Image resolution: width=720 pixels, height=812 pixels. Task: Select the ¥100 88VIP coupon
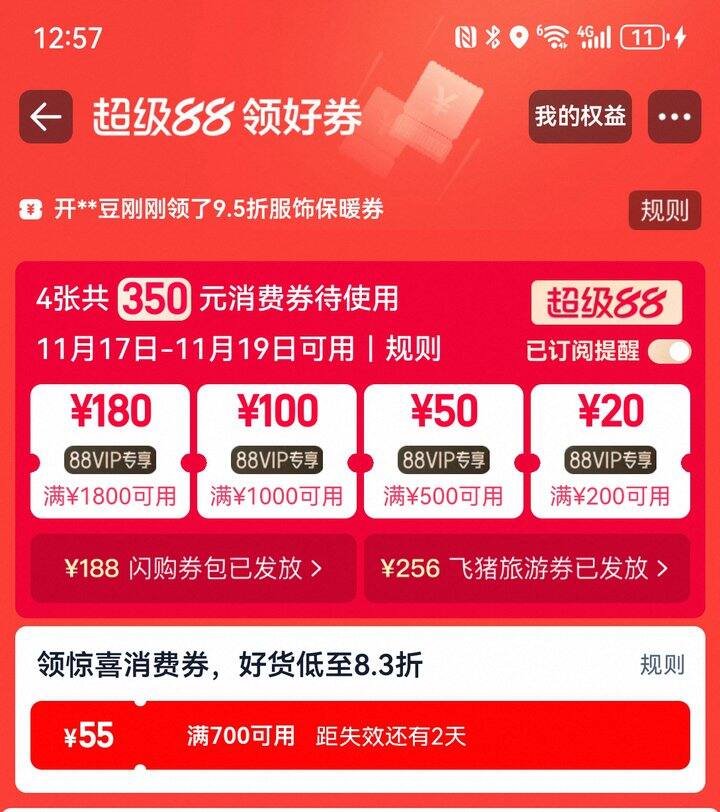pyautogui.click(x=277, y=450)
